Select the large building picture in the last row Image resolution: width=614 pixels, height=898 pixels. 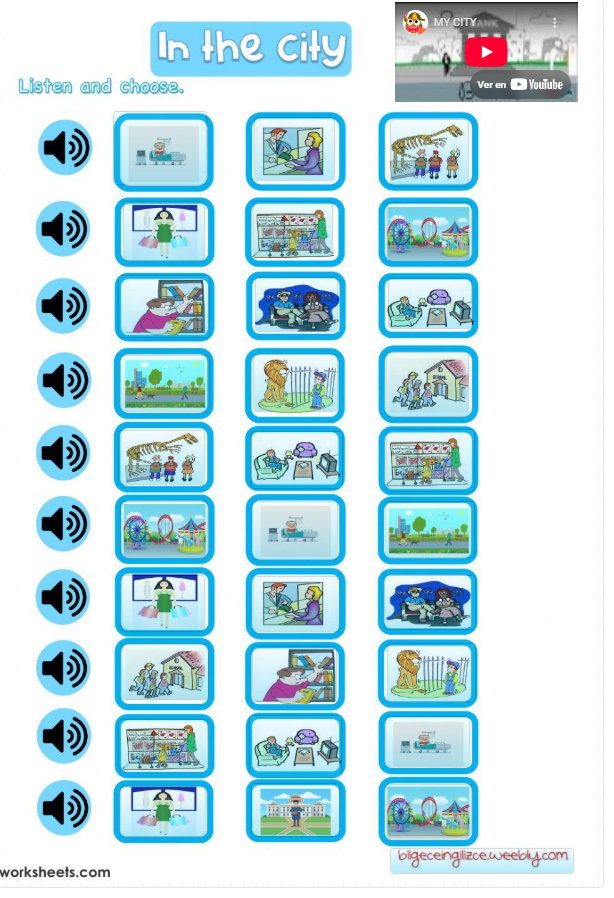coord(295,811)
